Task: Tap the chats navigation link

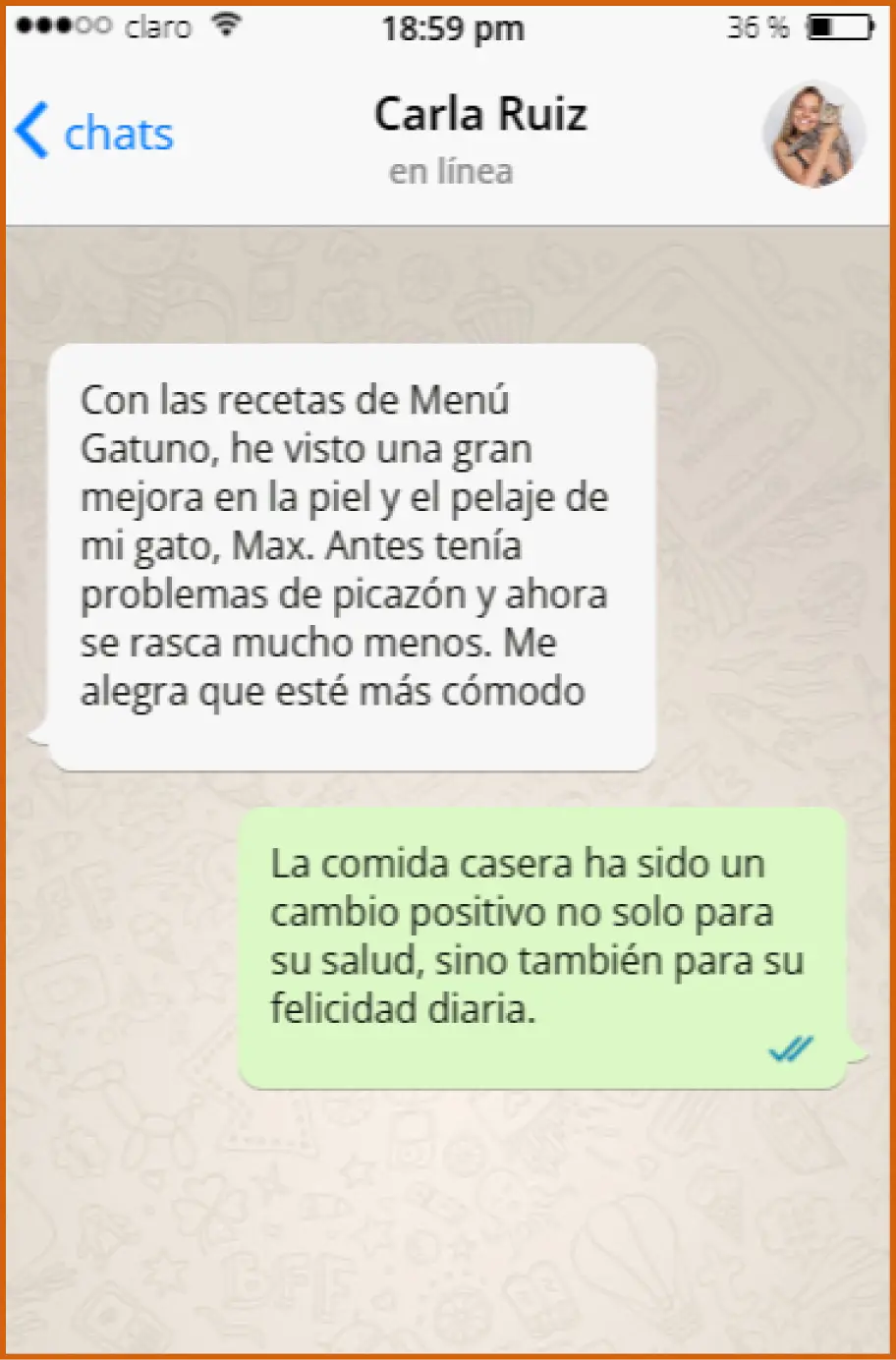Action: coord(118,134)
